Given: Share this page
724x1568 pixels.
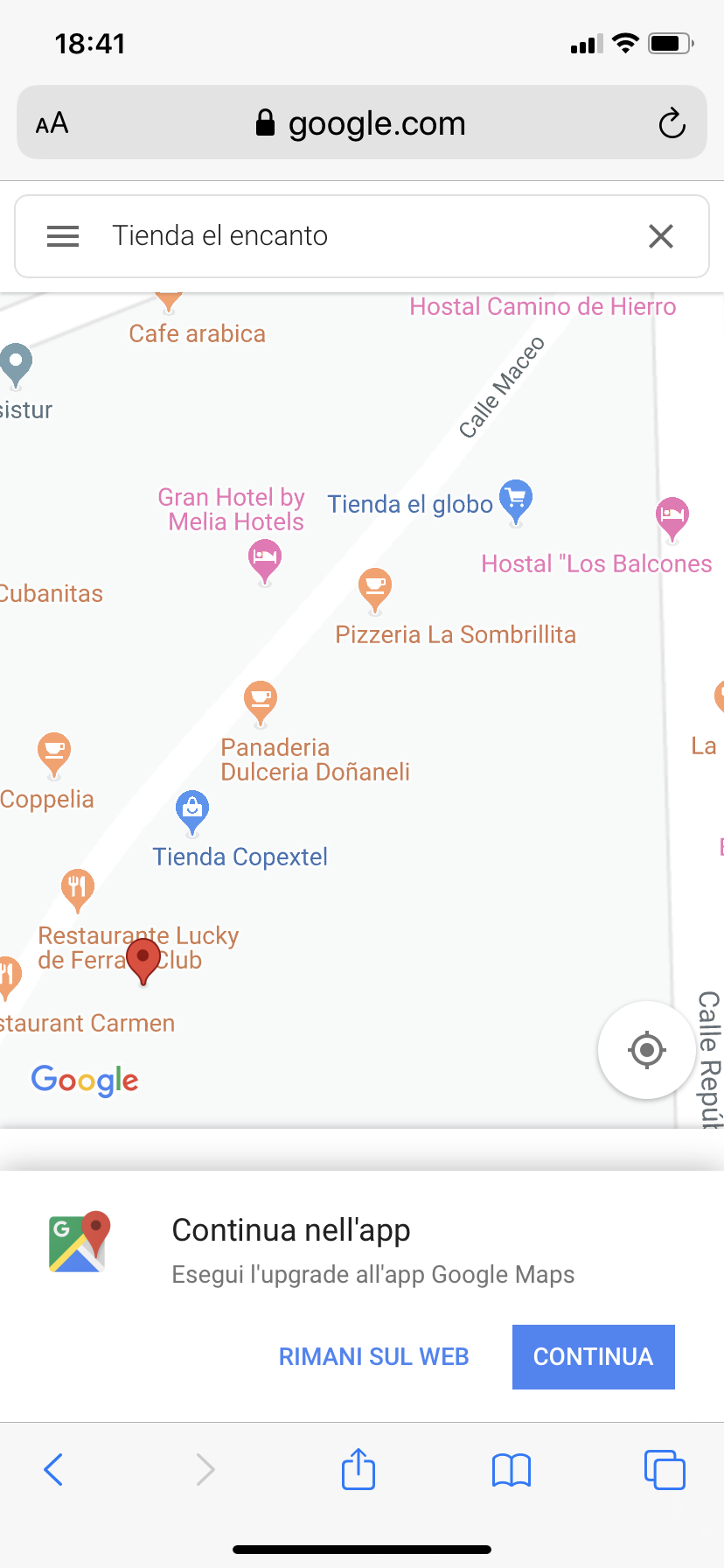Looking at the screenshot, I should 359,1469.
